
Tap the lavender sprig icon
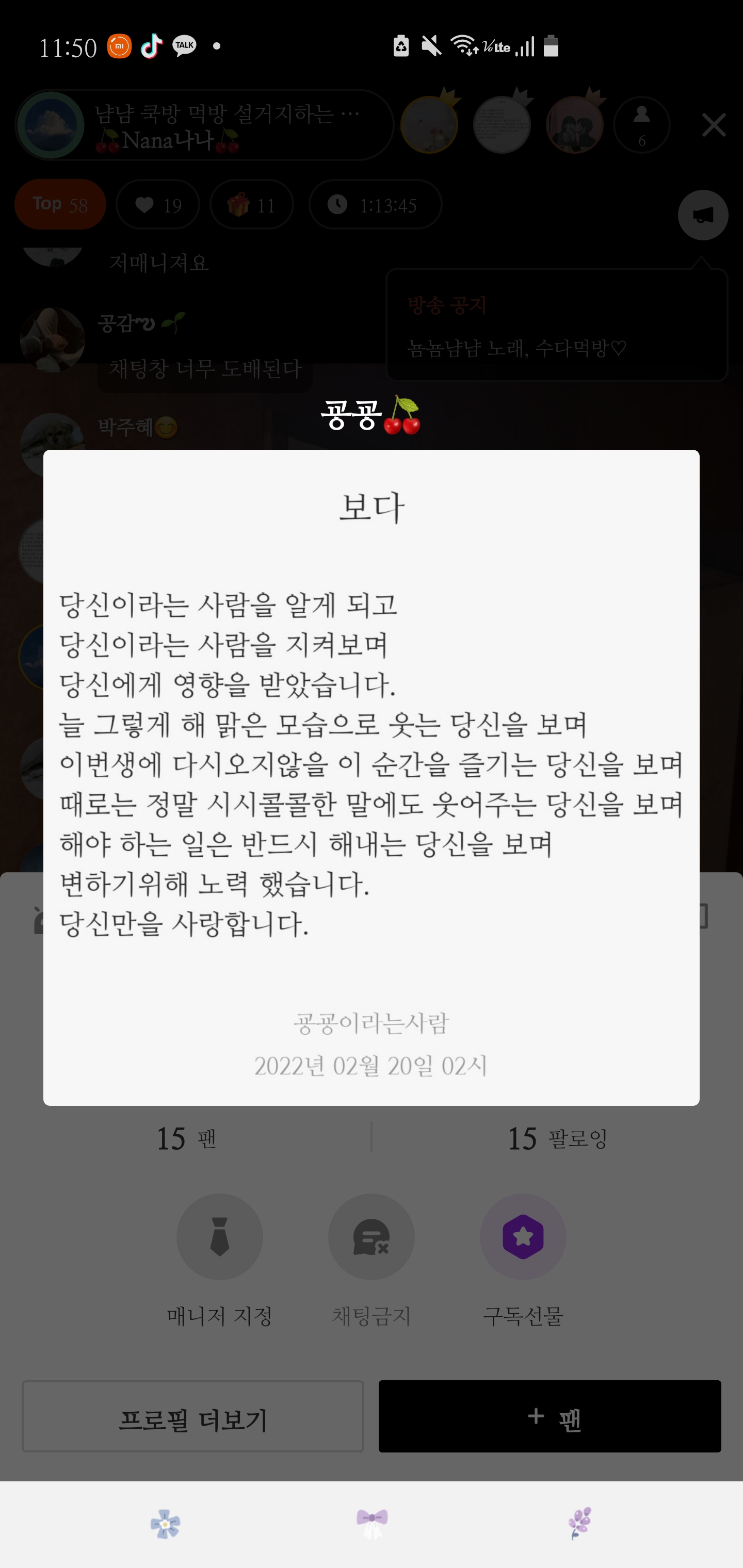click(x=579, y=1524)
